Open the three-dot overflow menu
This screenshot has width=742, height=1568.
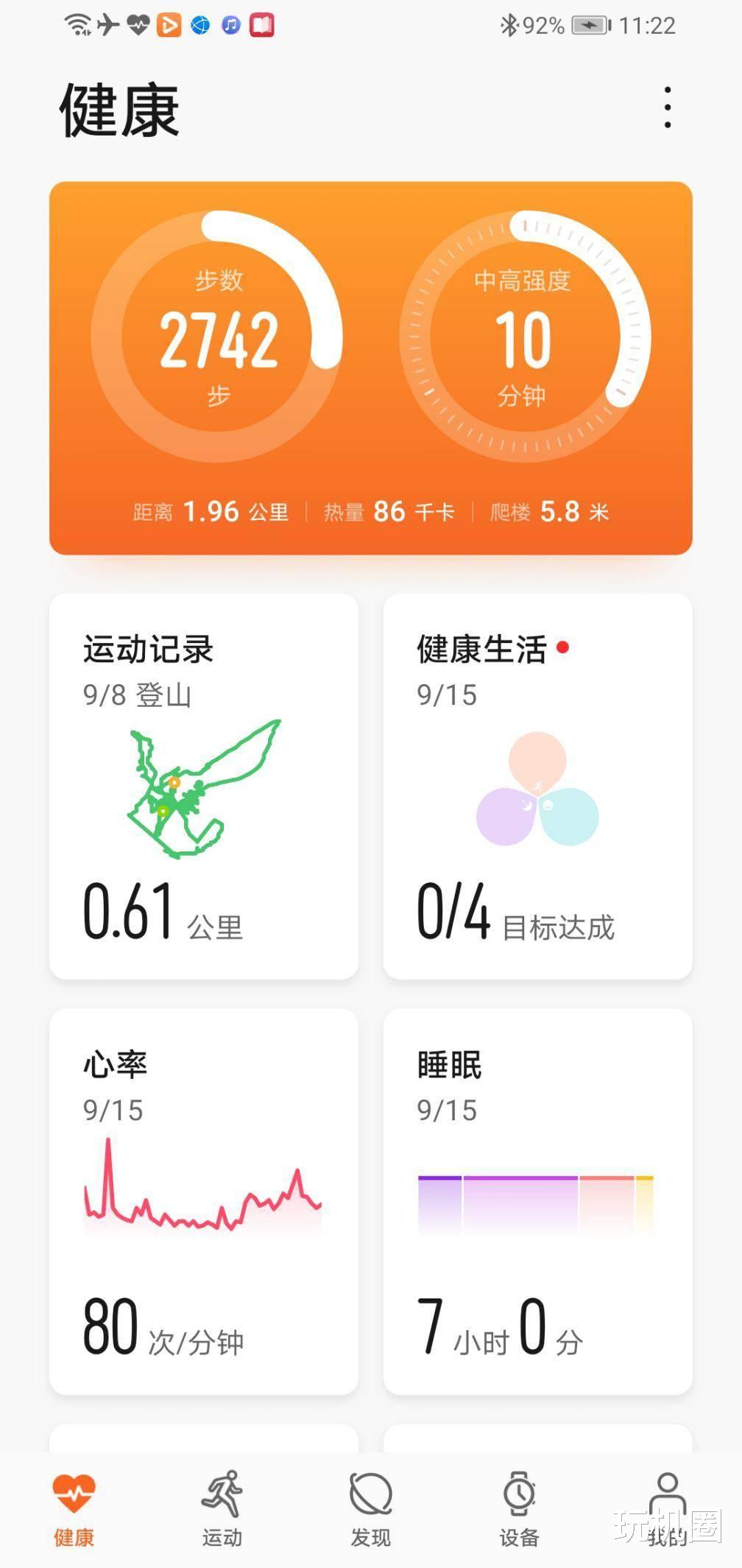click(668, 105)
